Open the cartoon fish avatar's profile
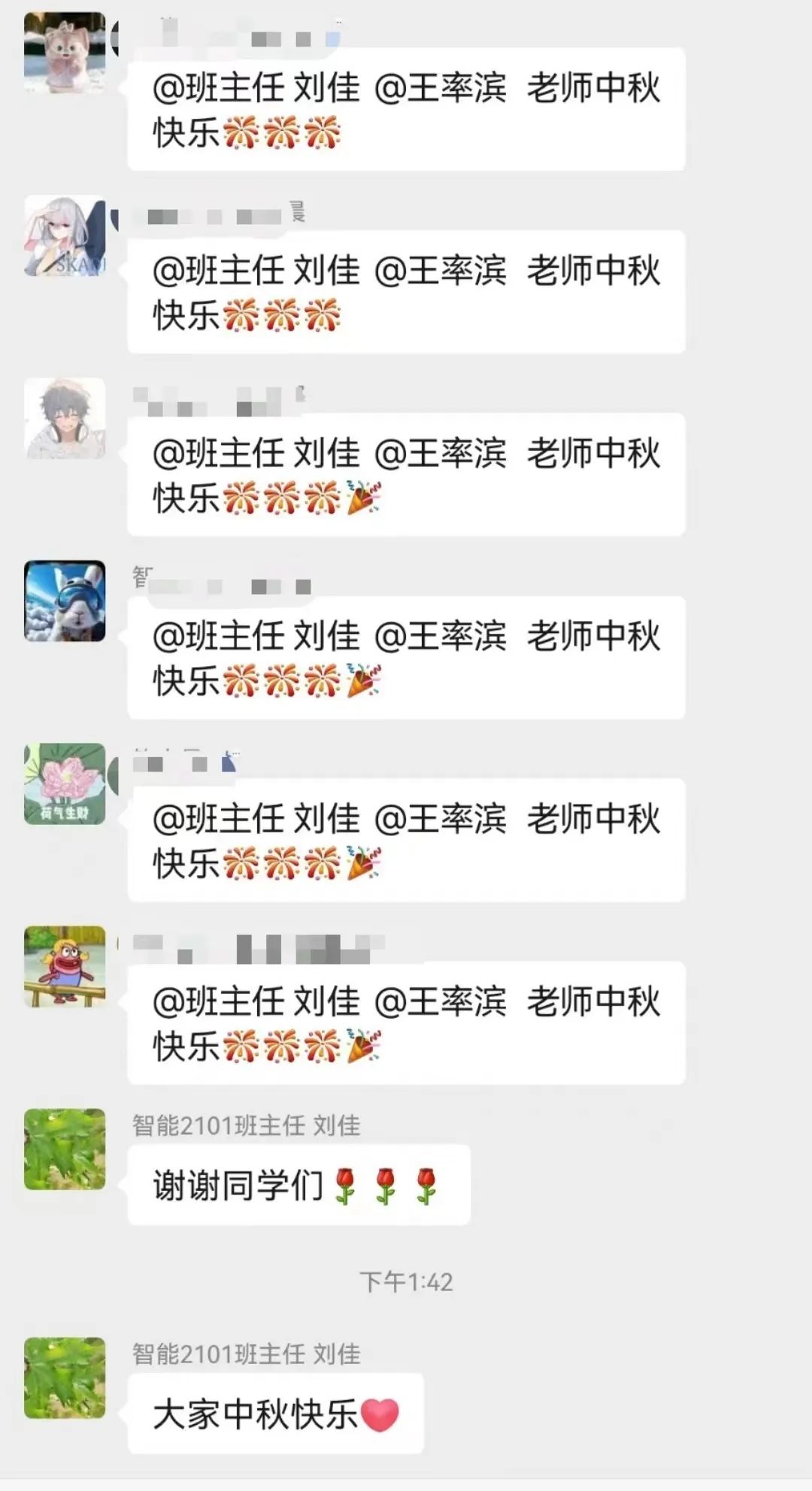The width and height of the screenshot is (812, 1491). pos(65,966)
